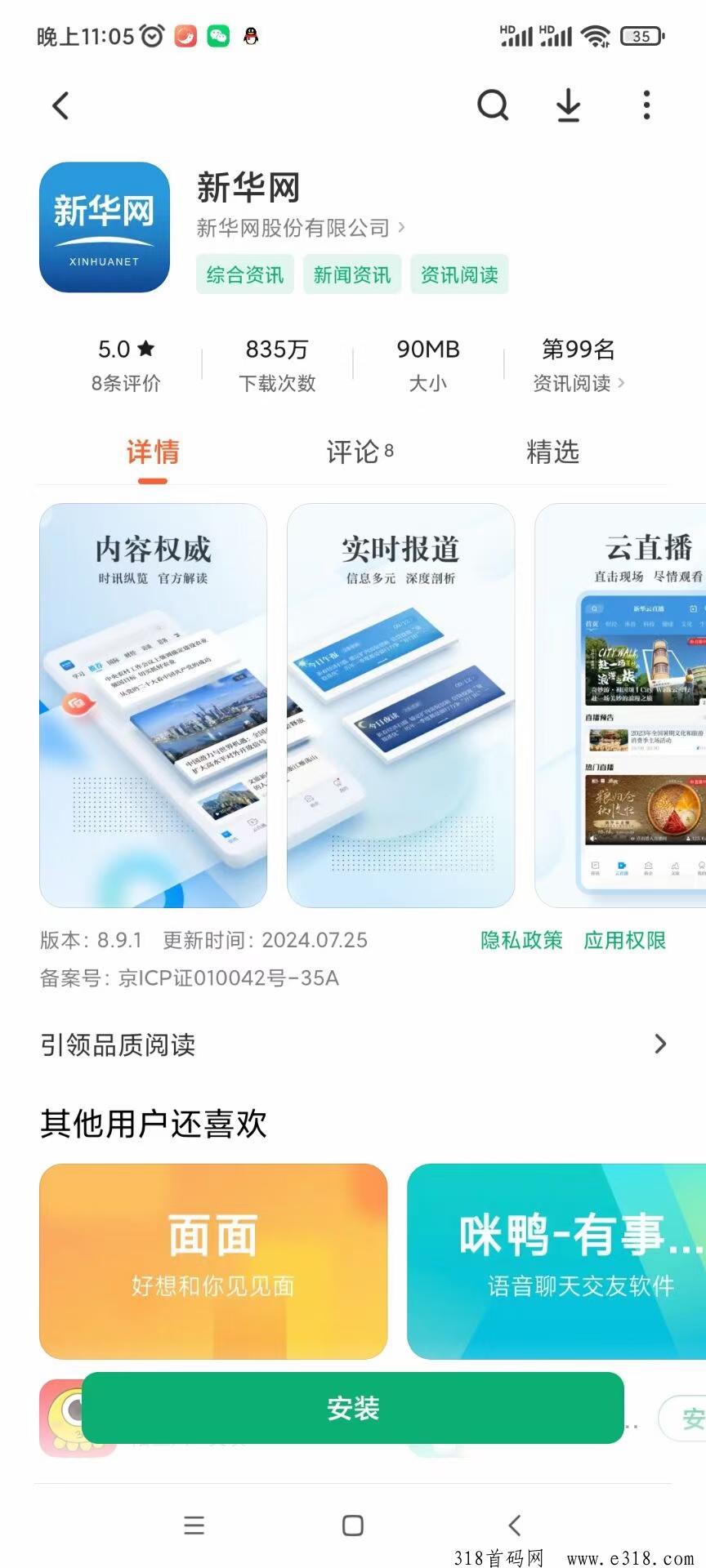The width and height of the screenshot is (706, 1568).
Task: Open the system recent apps button
Action: tap(194, 1525)
